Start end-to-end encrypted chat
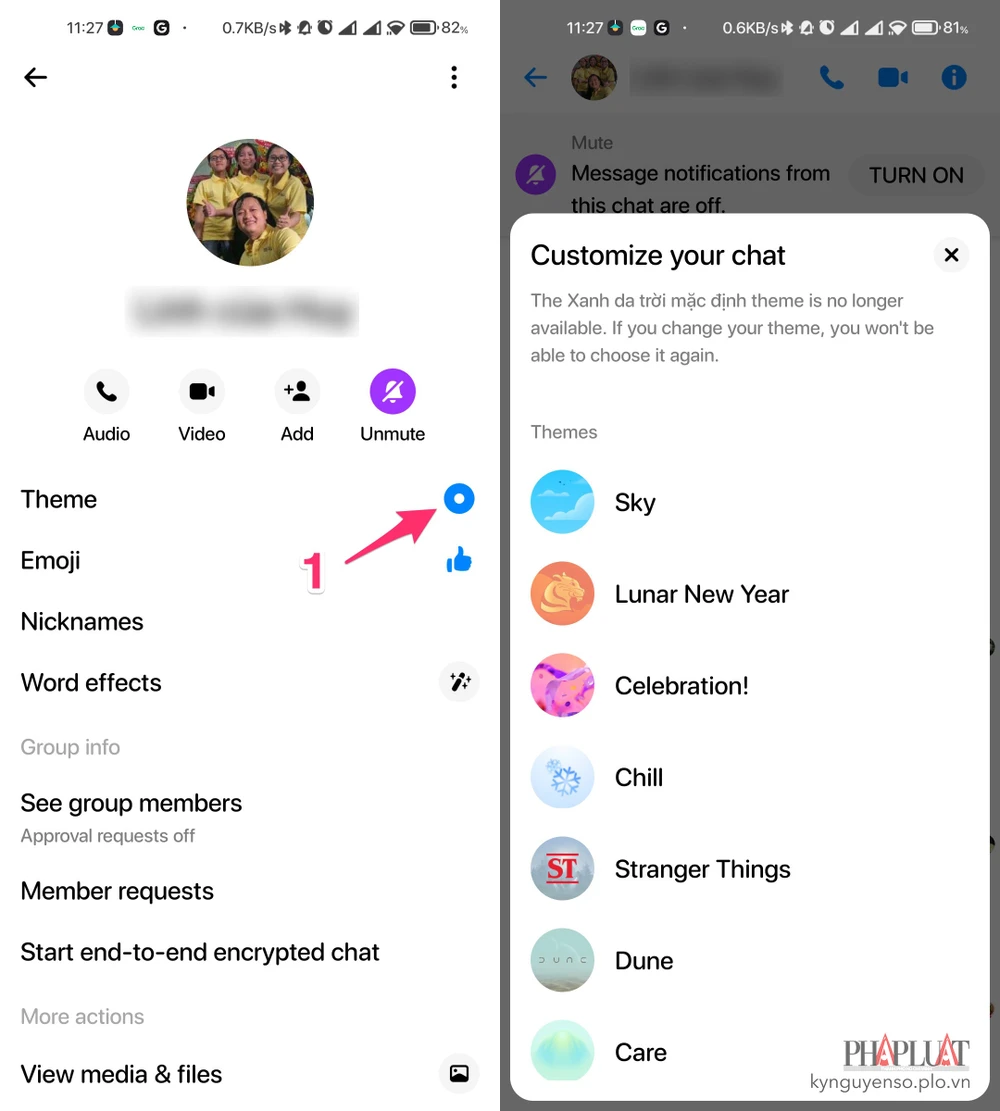 pyautogui.click(x=199, y=952)
